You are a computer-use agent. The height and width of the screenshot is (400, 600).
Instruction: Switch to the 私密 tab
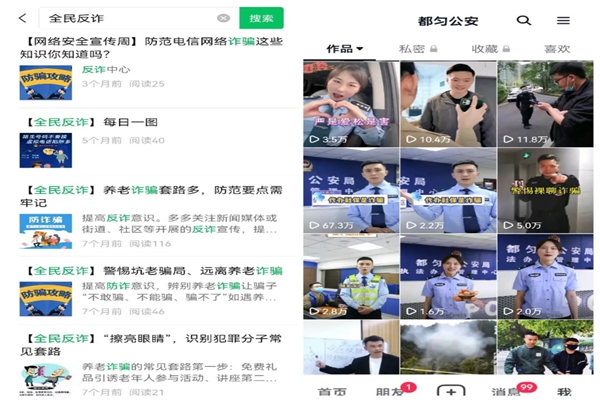412,48
